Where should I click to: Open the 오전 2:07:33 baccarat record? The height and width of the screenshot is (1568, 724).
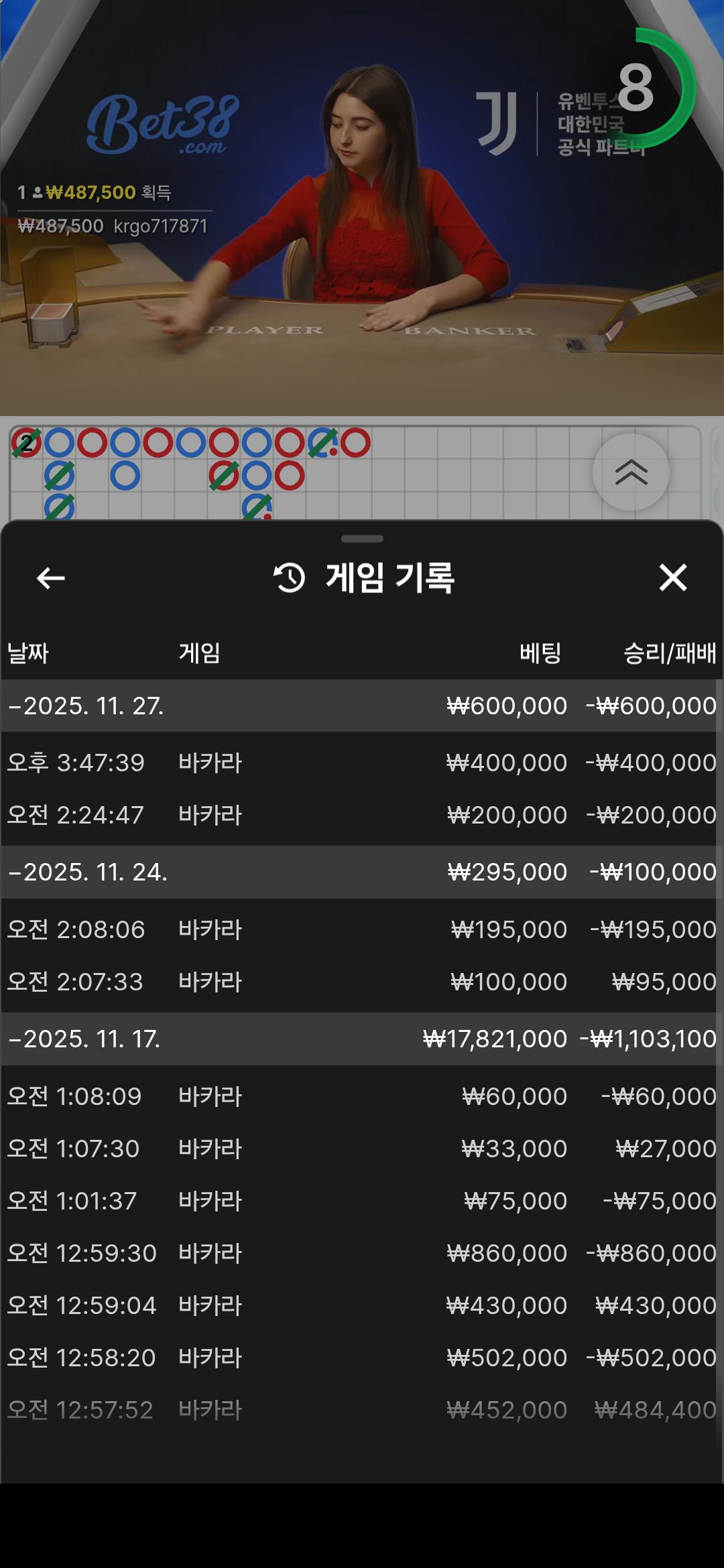[362, 982]
